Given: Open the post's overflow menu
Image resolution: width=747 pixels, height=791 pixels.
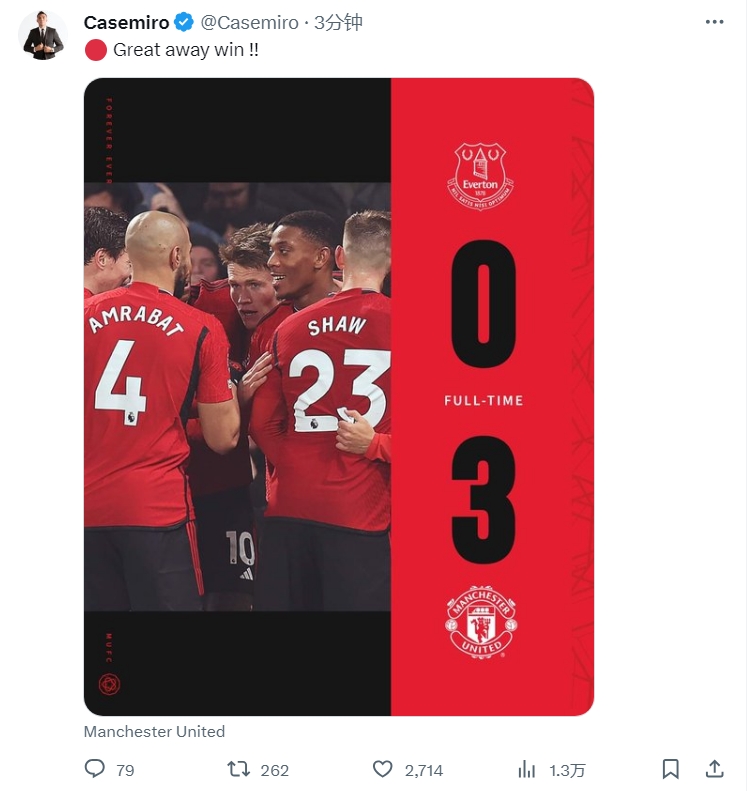Looking at the screenshot, I should point(714,22).
